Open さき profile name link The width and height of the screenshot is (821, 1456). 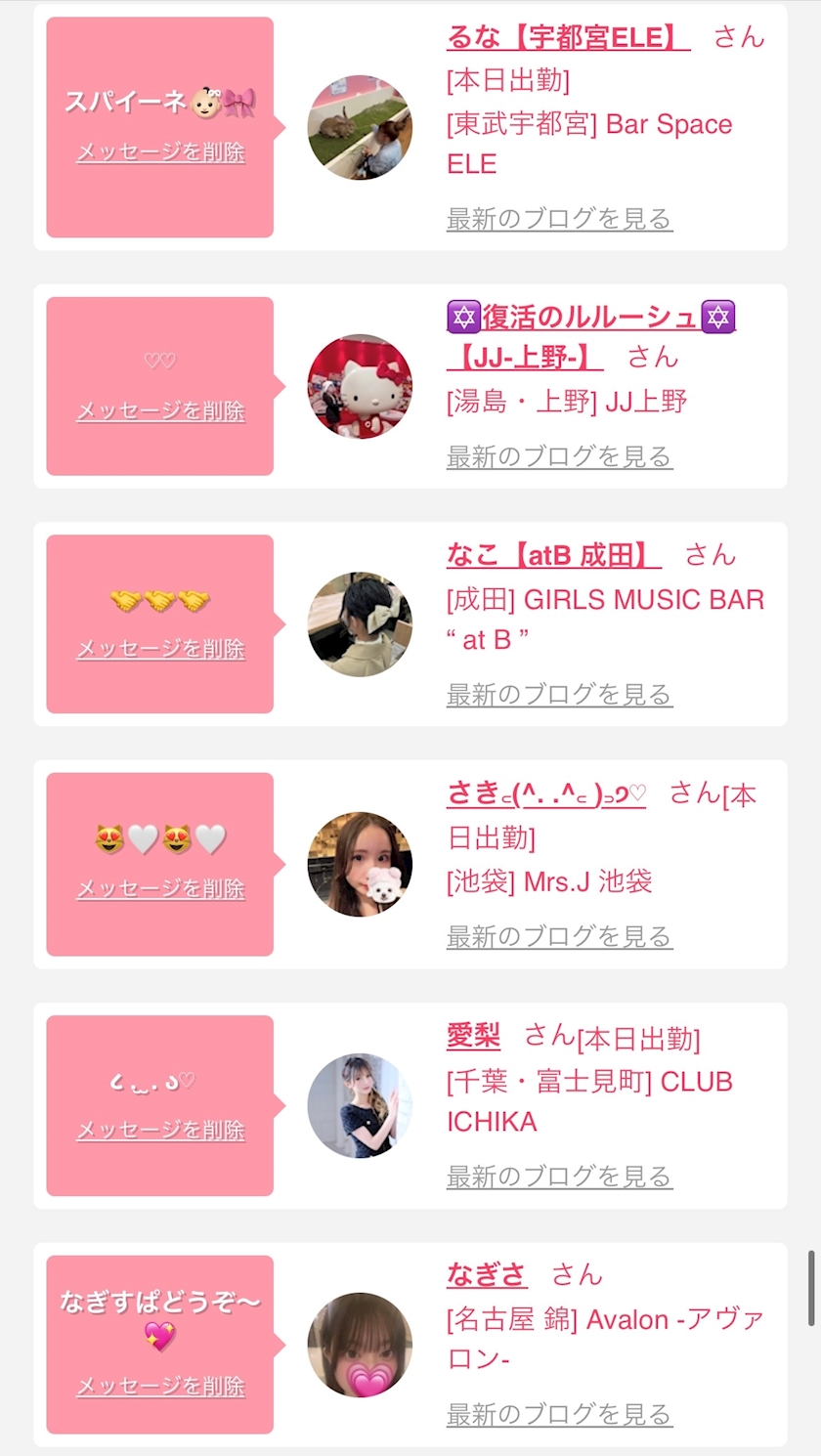[546, 793]
